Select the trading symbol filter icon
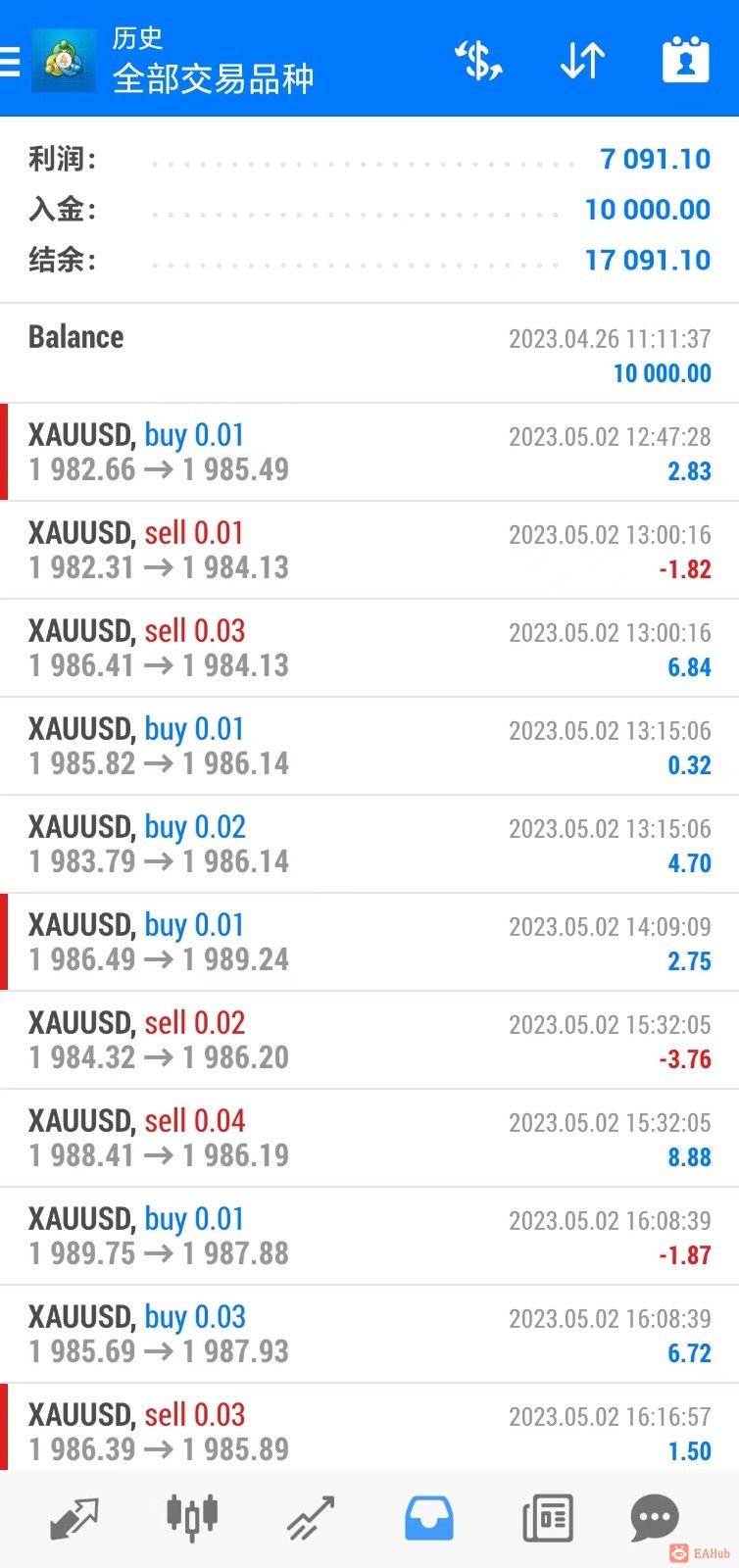 point(479,61)
